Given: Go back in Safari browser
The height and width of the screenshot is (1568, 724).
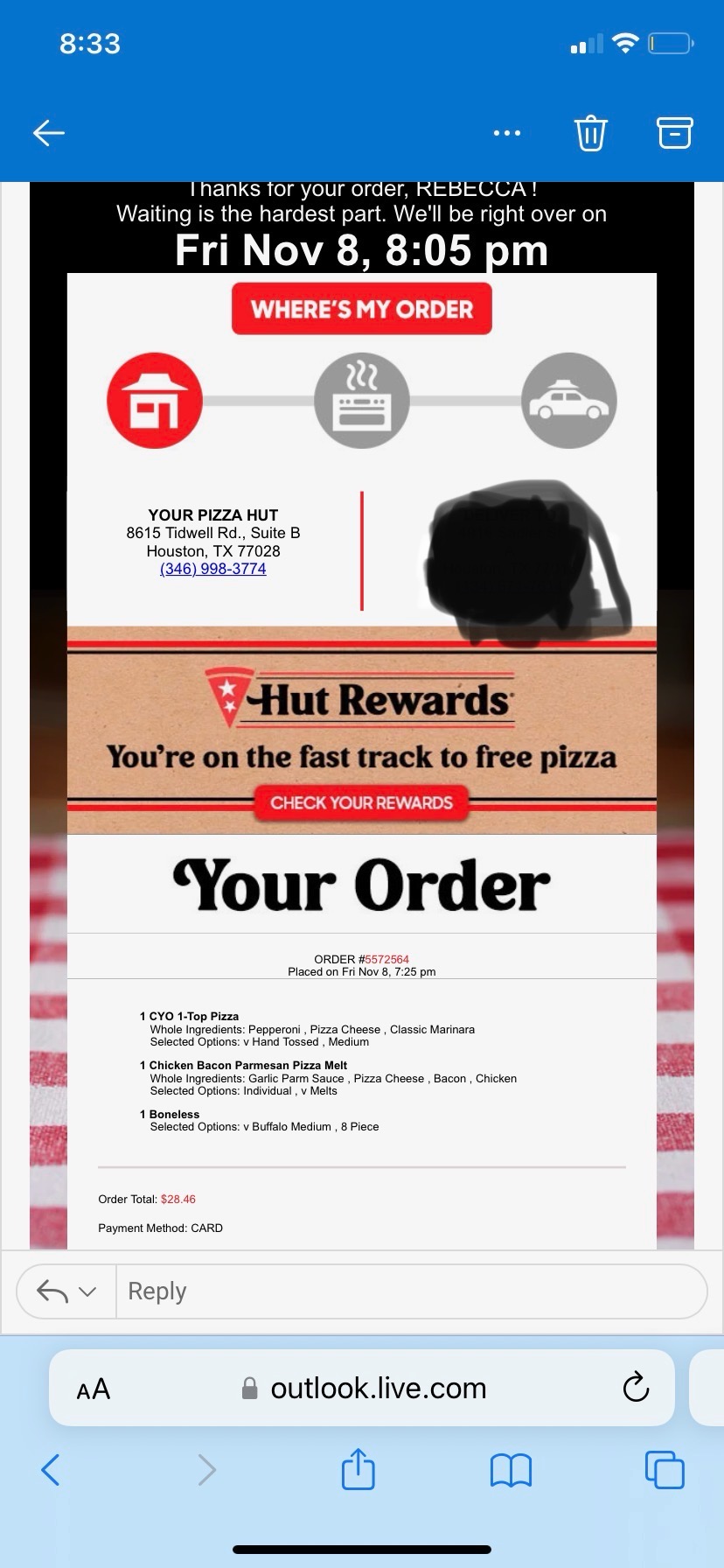Looking at the screenshot, I should (51, 1470).
